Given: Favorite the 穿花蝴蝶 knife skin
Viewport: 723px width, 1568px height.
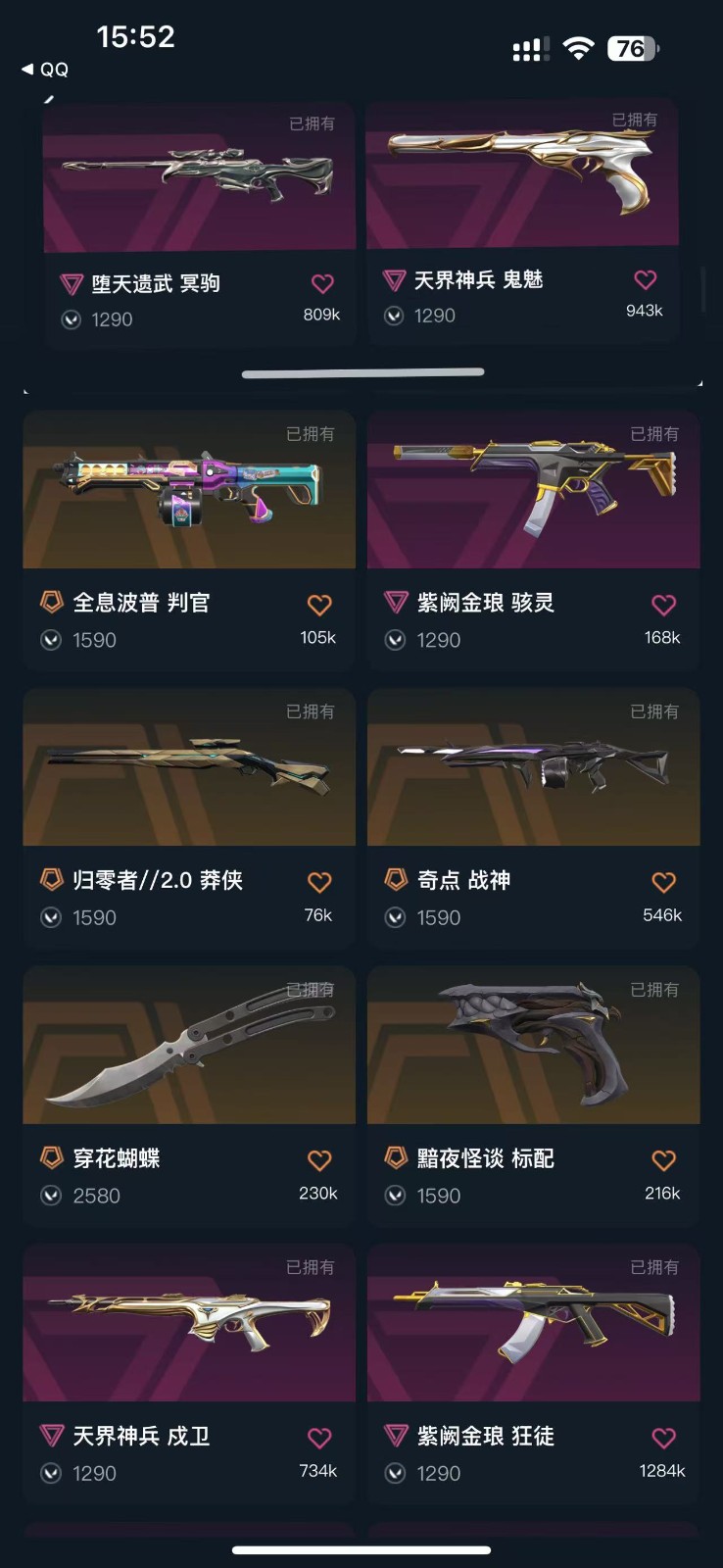Looking at the screenshot, I should pos(319,1160).
